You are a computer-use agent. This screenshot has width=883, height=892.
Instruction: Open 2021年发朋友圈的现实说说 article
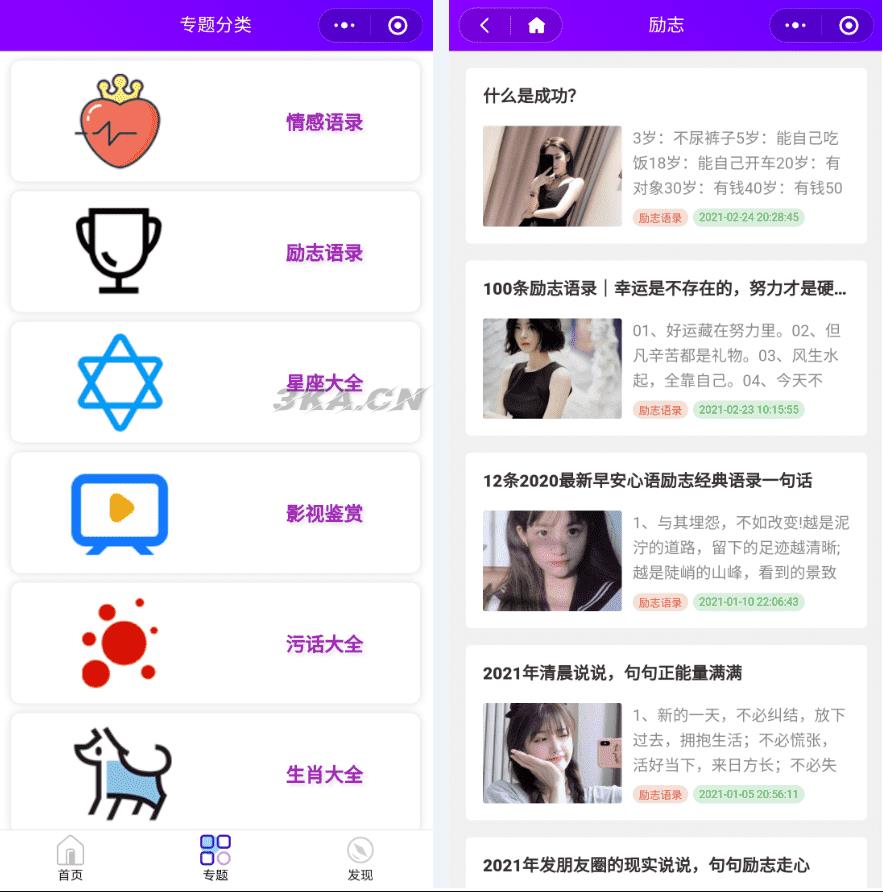coord(666,865)
